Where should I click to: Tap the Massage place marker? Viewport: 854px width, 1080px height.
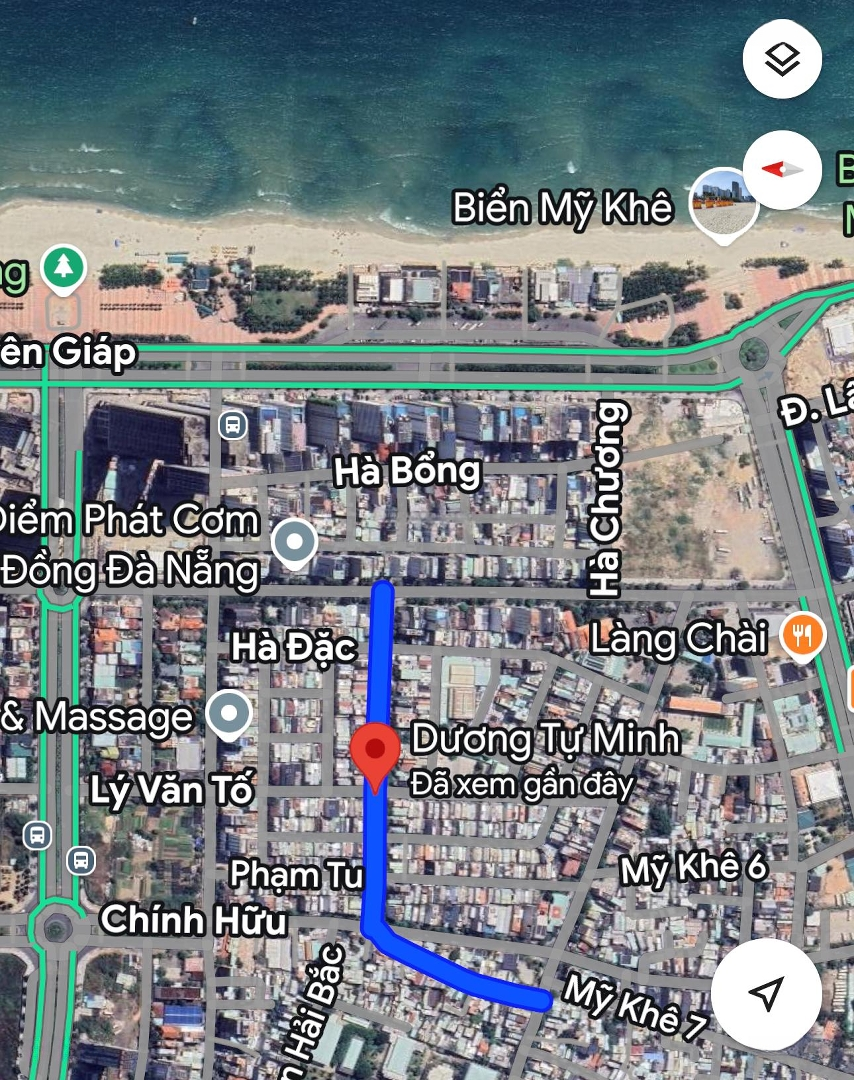click(x=229, y=714)
